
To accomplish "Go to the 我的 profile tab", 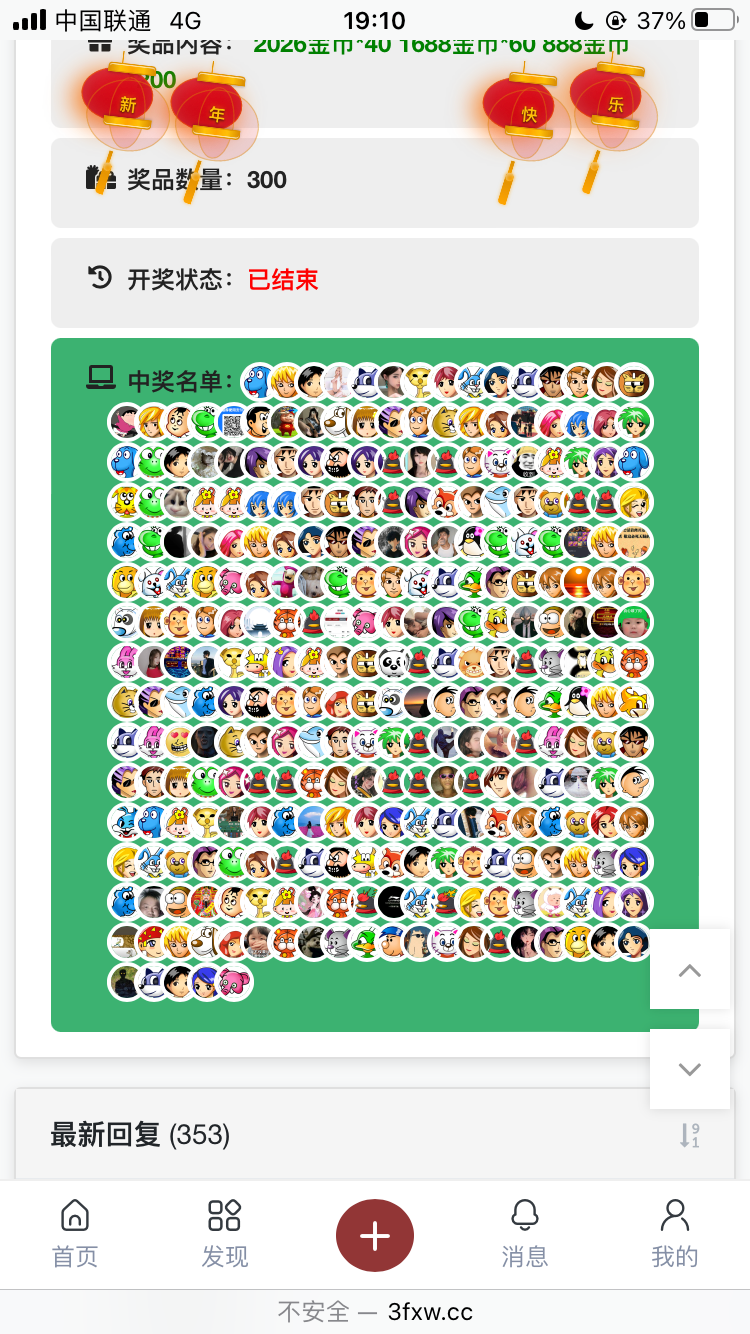I will tap(675, 1234).
